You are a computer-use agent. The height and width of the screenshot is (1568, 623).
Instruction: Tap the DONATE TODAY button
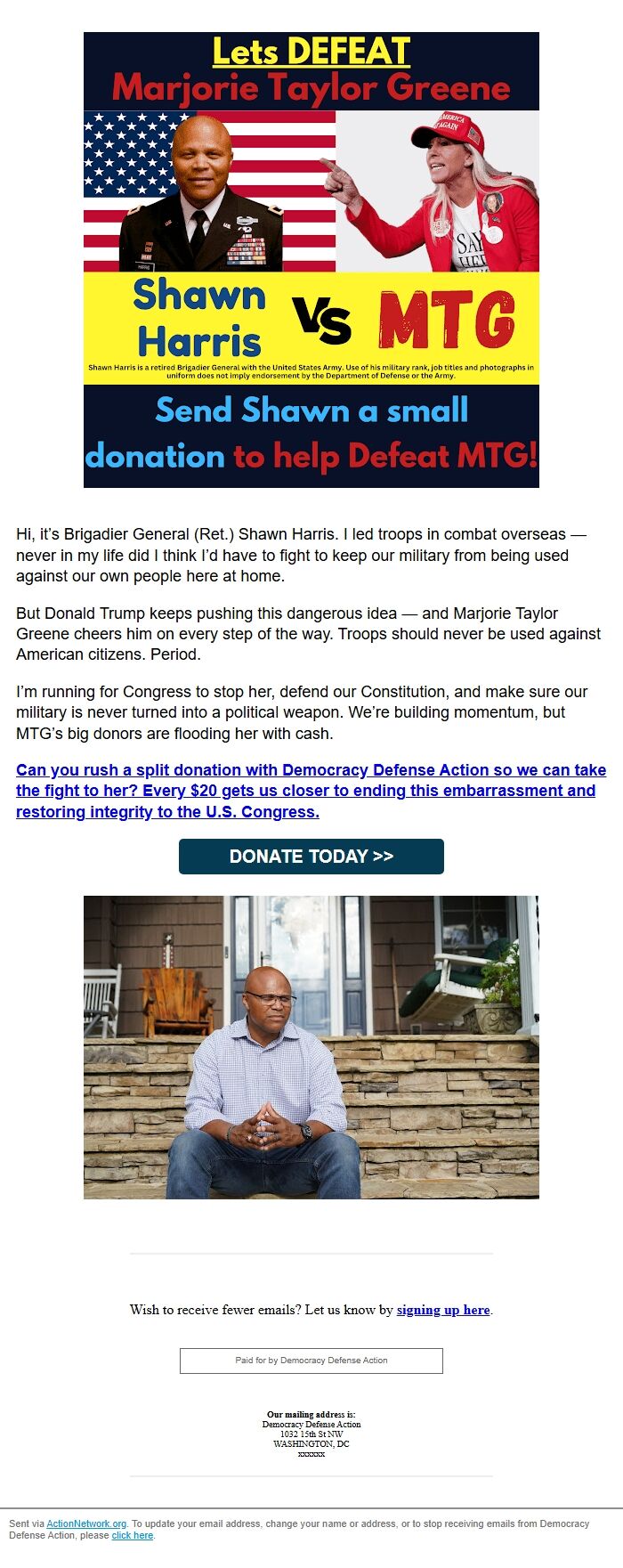click(x=311, y=857)
